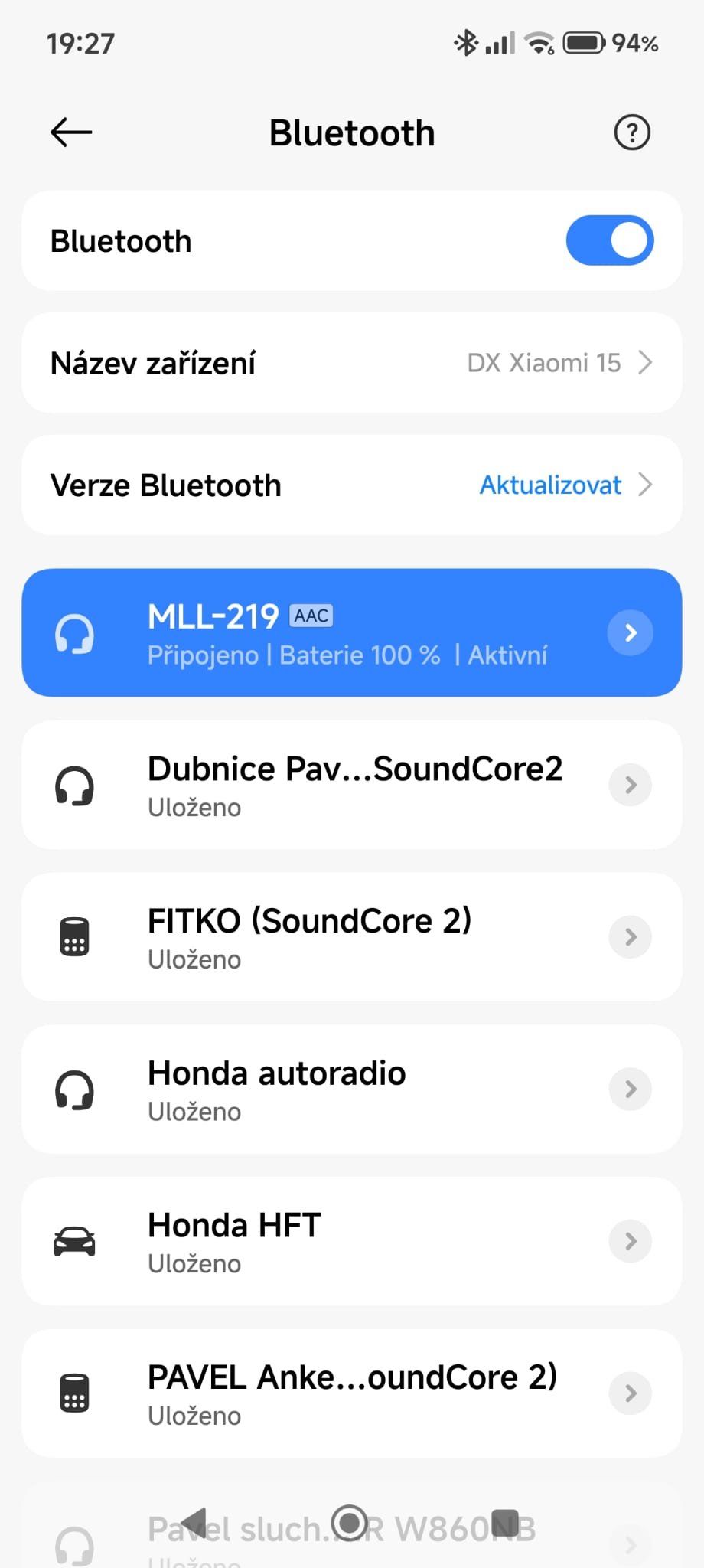This screenshot has height=1568, width=704.
Task: Open details arrow for Dubnice Pav...SoundCore2
Action: click(x=630, y=785)
